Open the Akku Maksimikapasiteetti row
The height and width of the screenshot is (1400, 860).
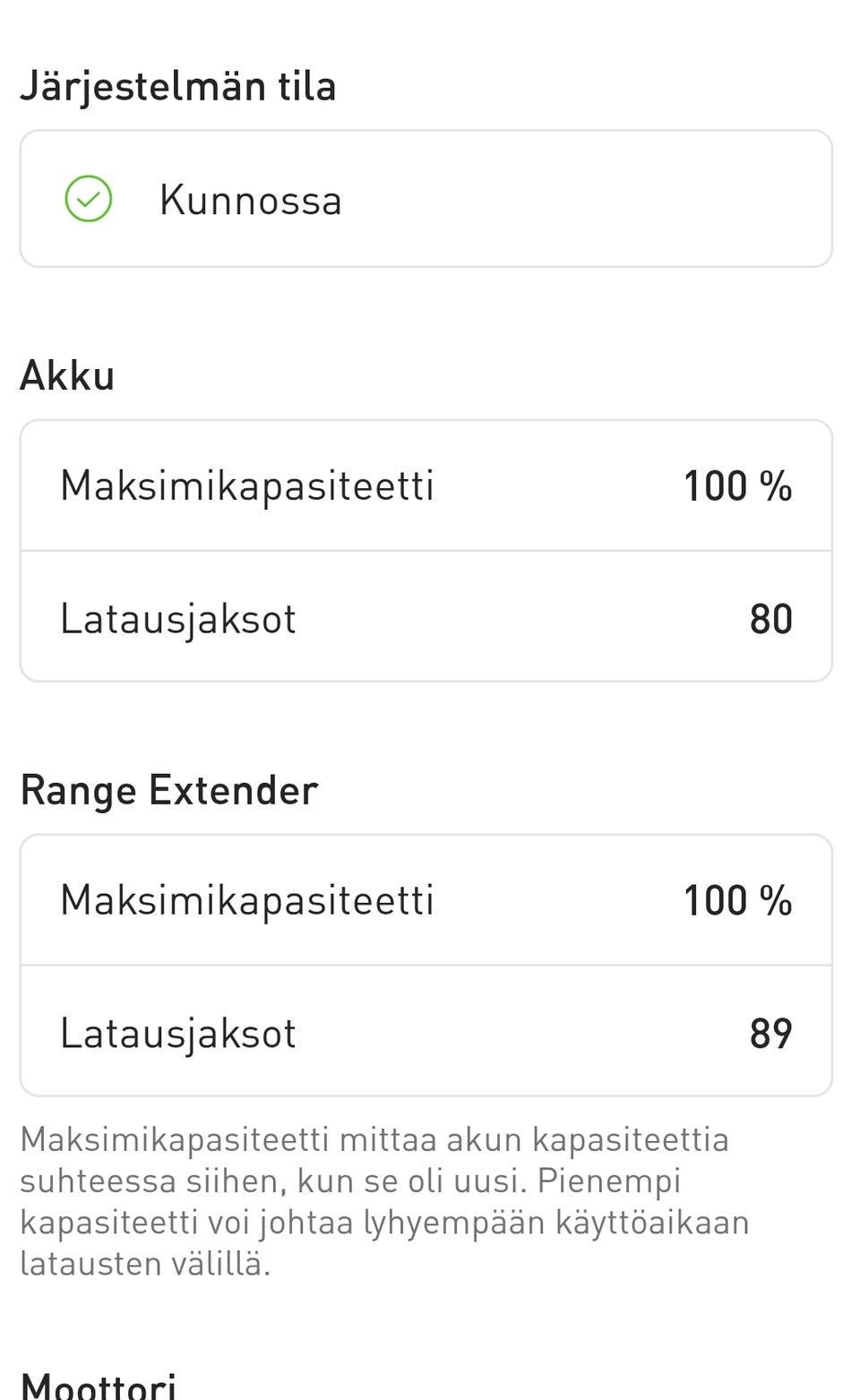[x=426, y=484]
